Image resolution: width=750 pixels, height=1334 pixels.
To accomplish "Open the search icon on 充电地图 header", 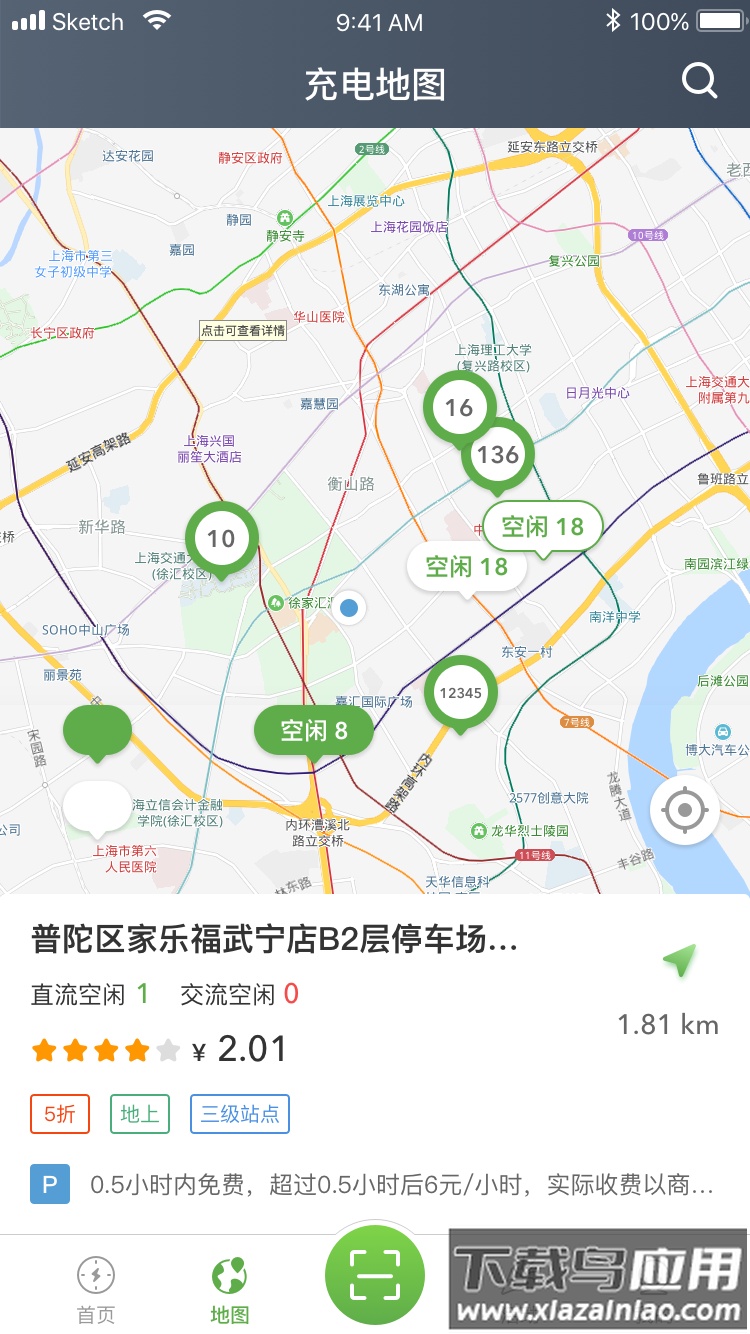I will (699, 82).
